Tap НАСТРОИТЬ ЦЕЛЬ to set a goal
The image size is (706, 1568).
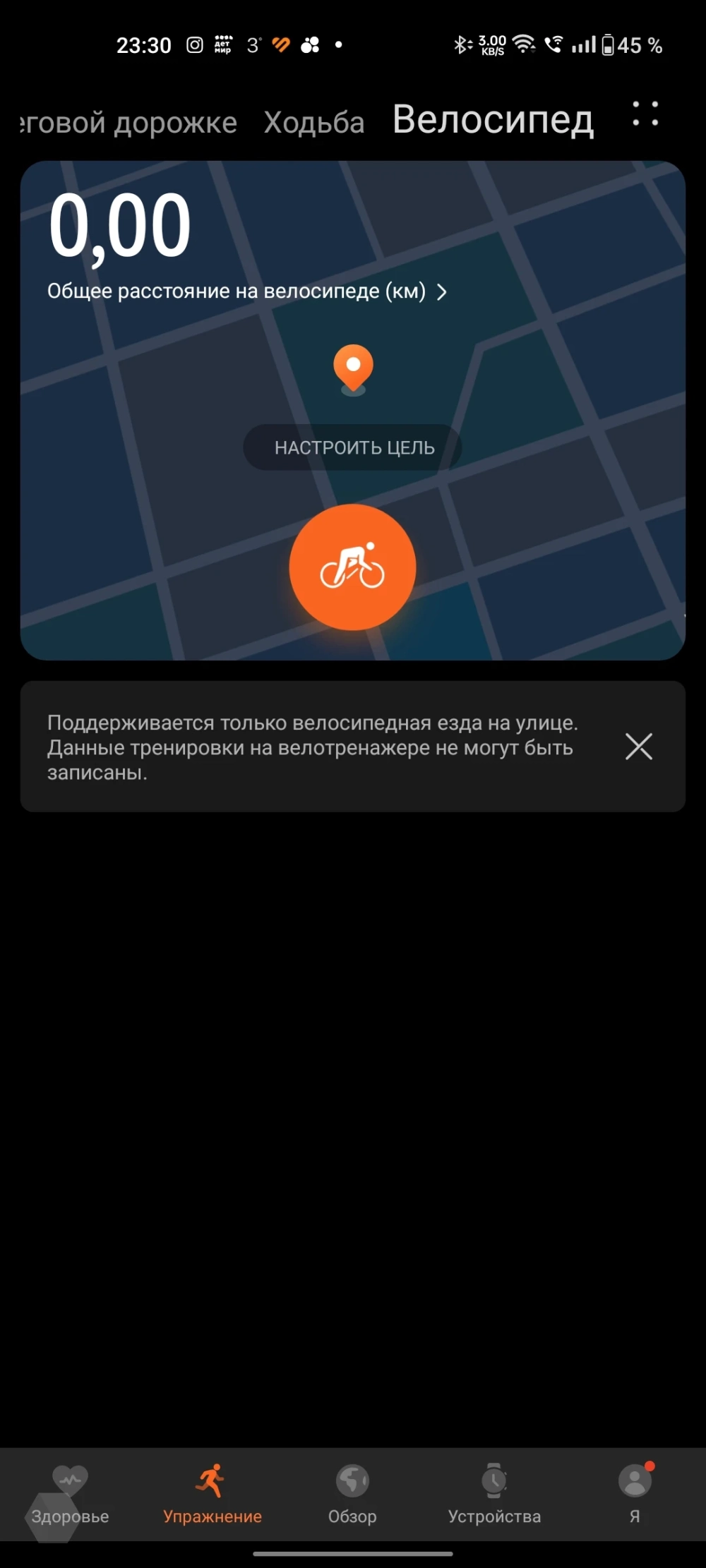click(353, 447)
